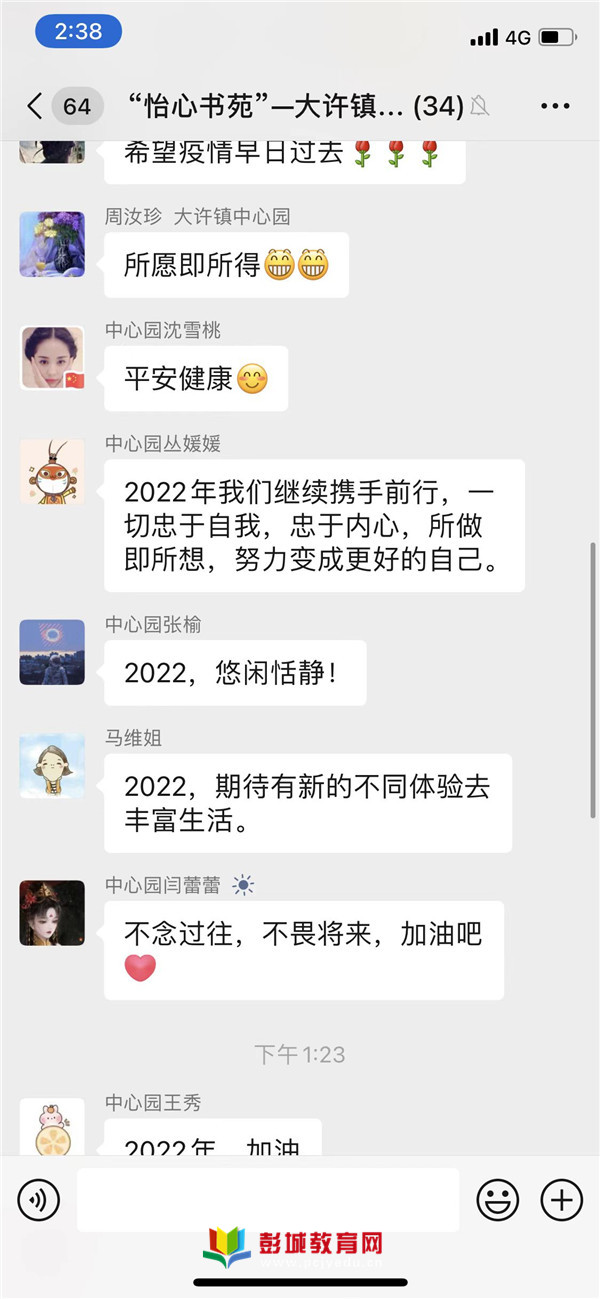The height and width of the screenshot is (1299, 600).
Task: Tap 中心园王秀's avatar
Action: 52,1127
